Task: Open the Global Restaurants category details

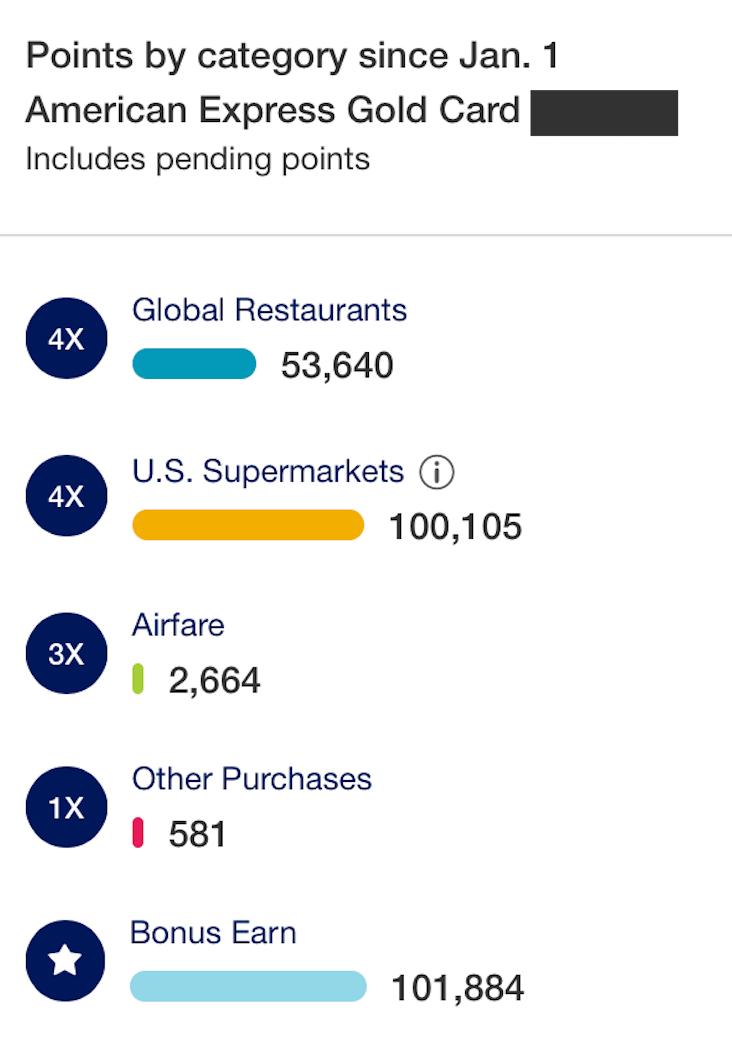Action: 269,310
